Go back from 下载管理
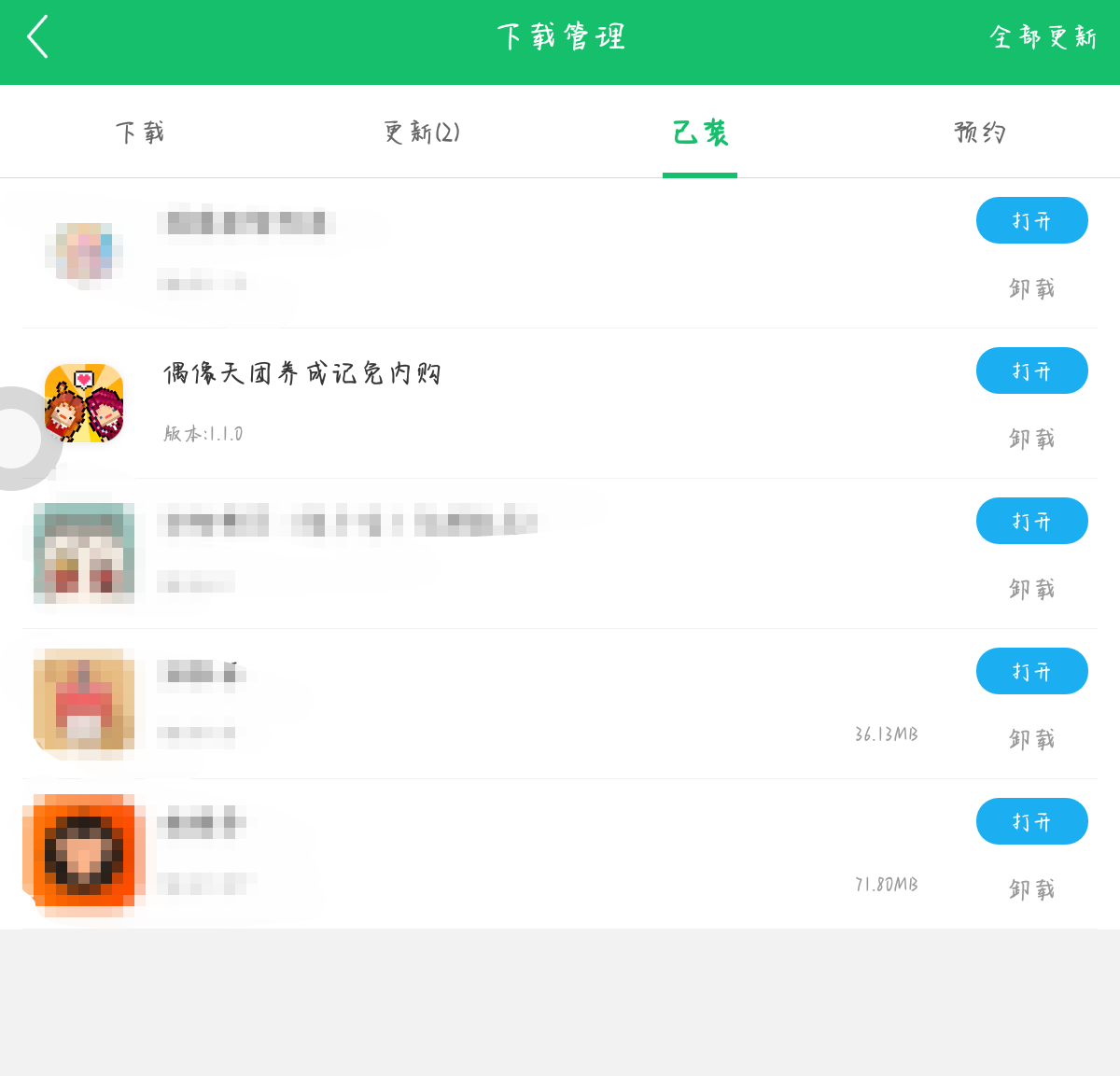The width and height of the screenshot is (1120, 1076). pyautogui.click(x=37, y=38)
